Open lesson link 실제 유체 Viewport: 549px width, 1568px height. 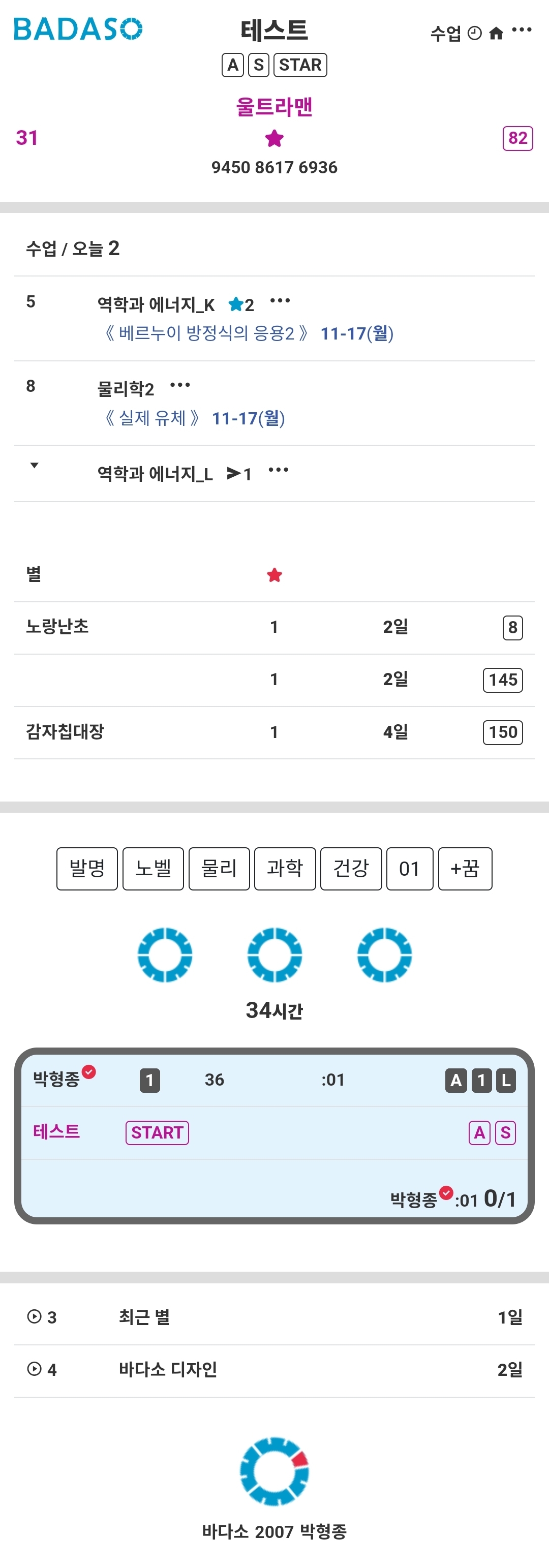[x=151, y=418]
